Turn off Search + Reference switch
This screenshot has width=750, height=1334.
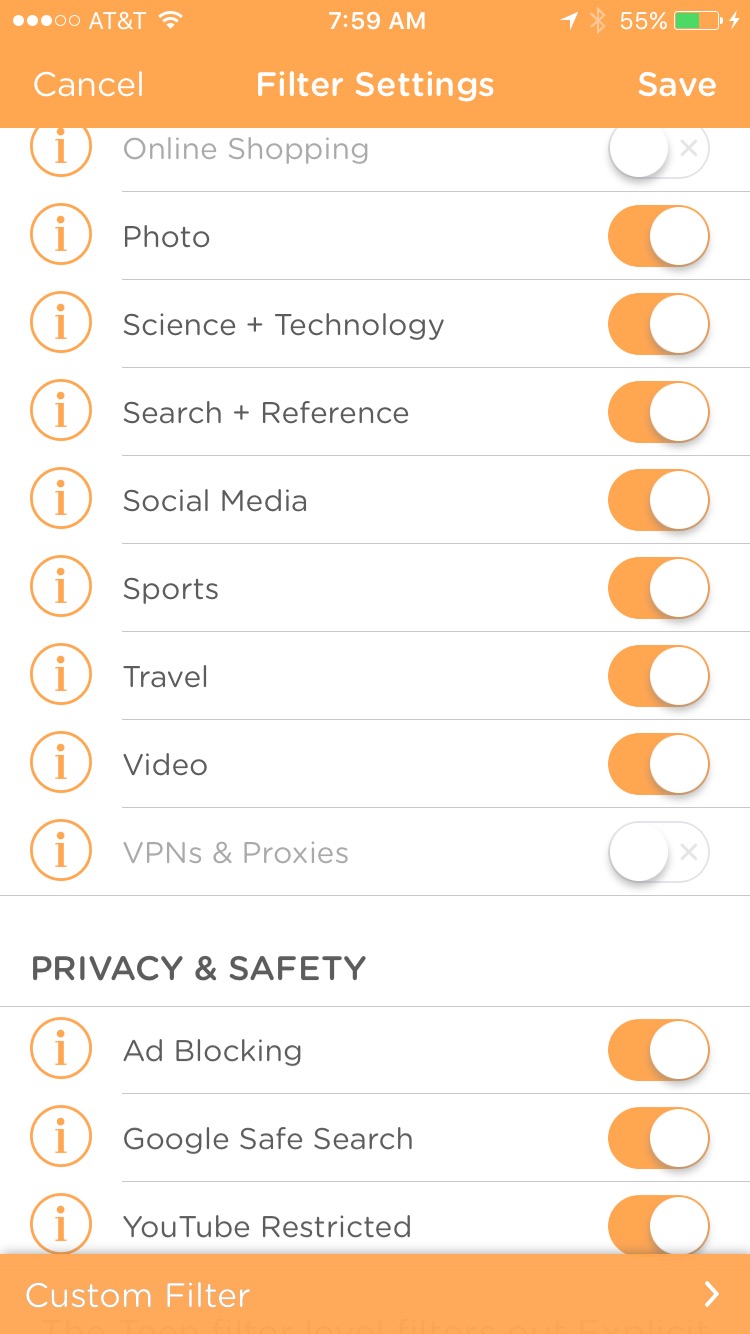click(659, 412)
